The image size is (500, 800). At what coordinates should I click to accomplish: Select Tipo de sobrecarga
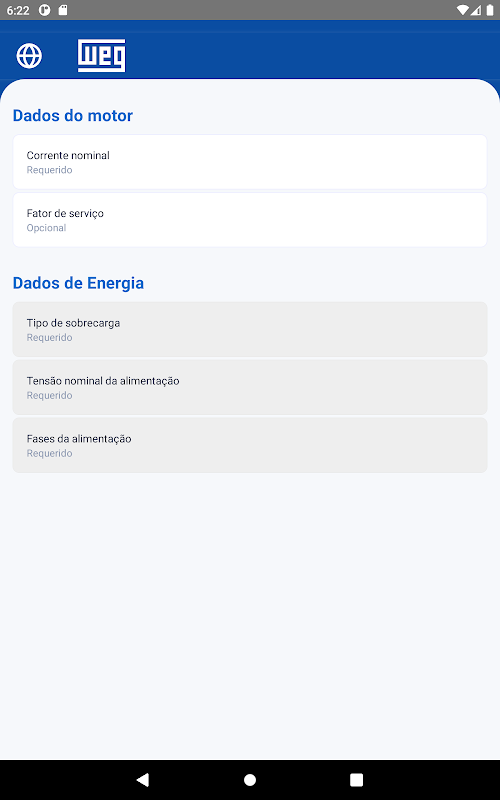coord(249,329)
